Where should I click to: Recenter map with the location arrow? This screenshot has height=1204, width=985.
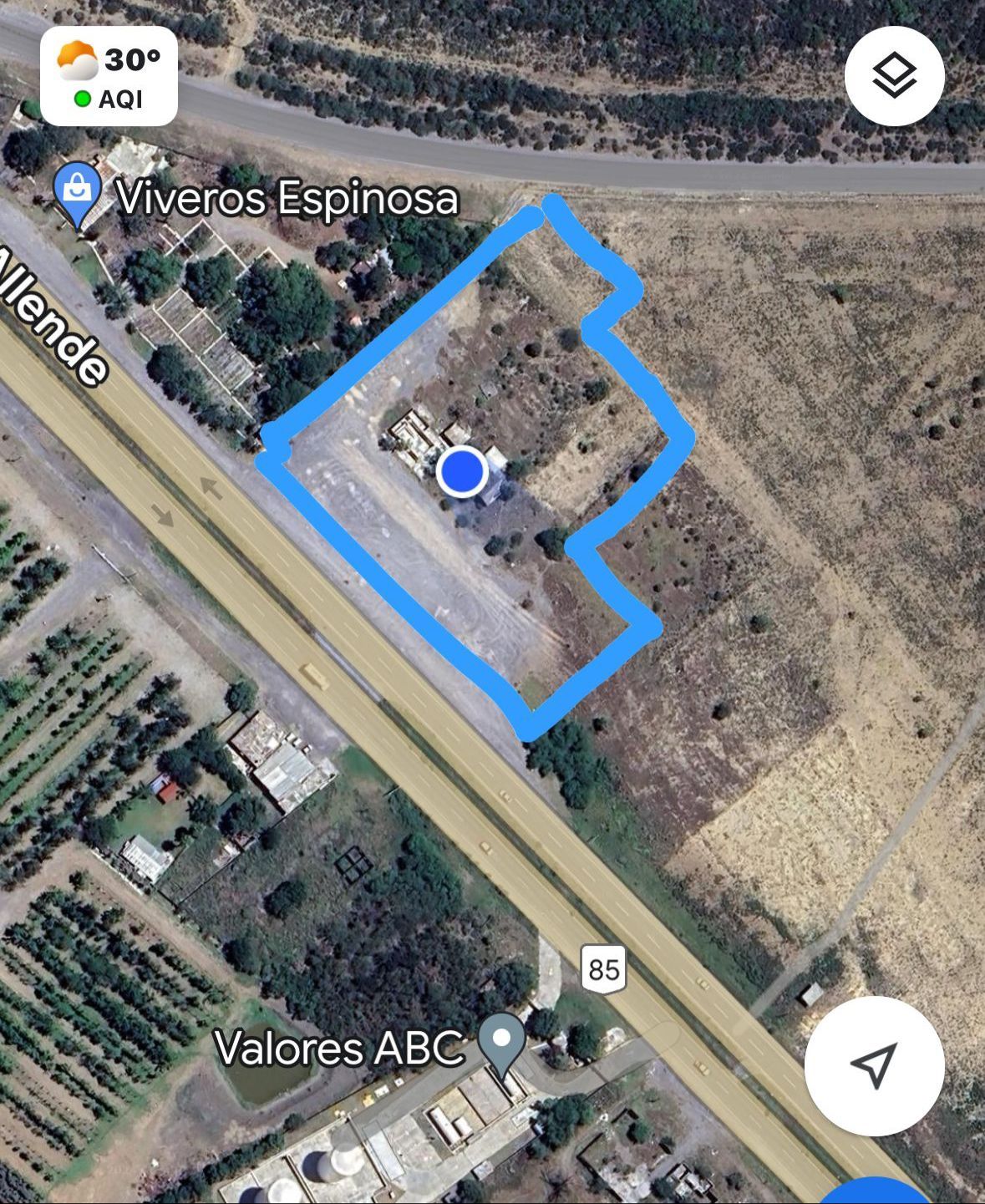[x=874, y=1065]
